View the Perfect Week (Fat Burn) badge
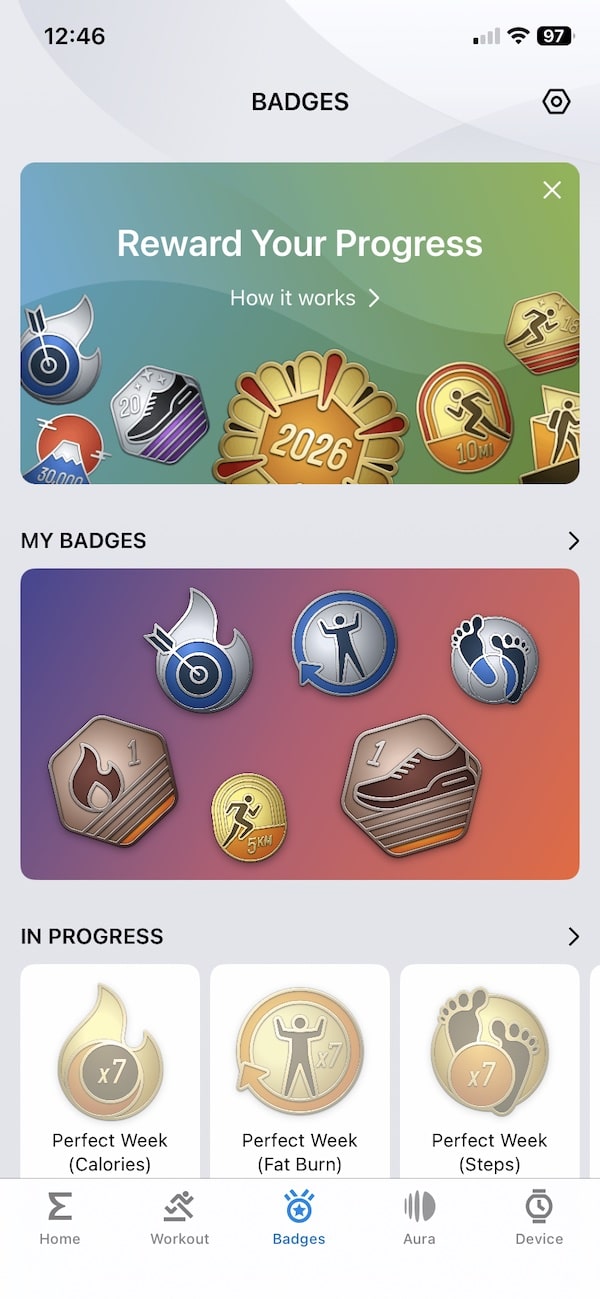This screenshot has width=600, height=1299. pyautogui.click(x=300, y=1070)
